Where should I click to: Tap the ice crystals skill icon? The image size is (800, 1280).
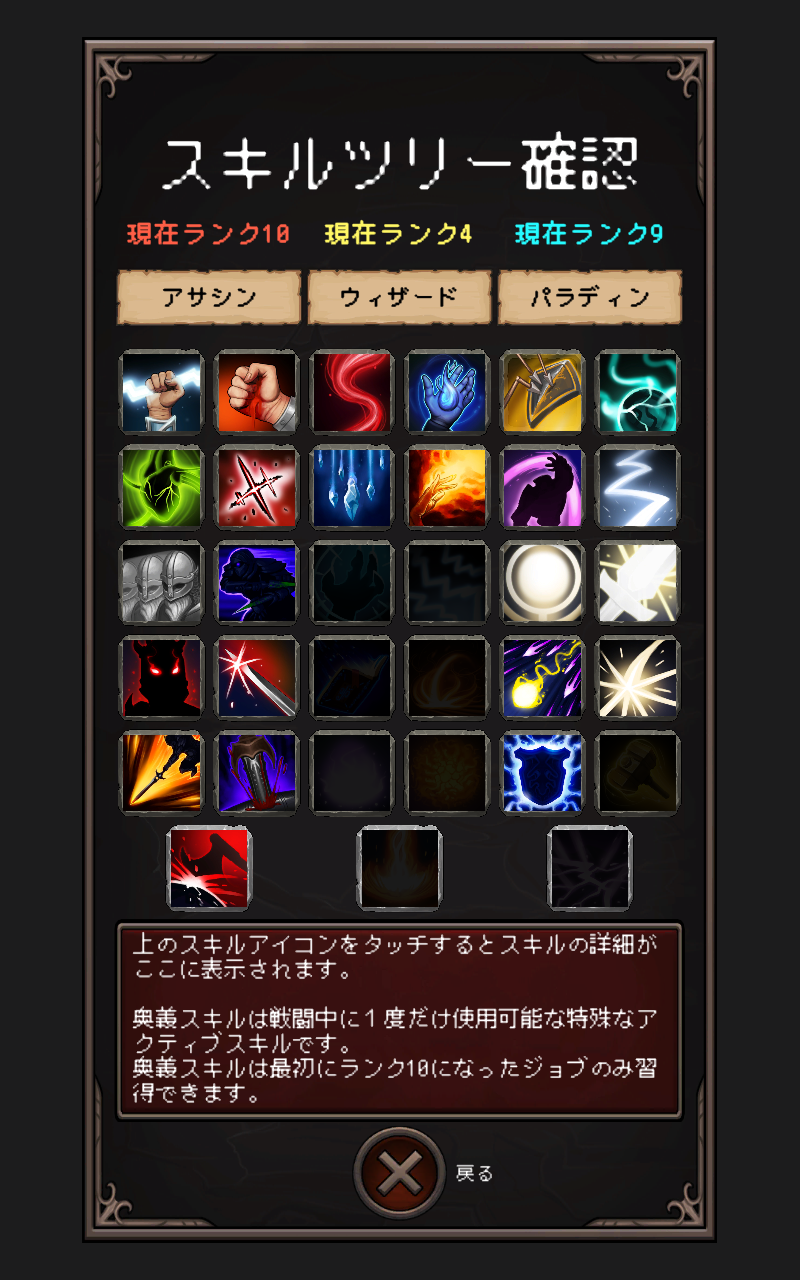tap(351, 487)
